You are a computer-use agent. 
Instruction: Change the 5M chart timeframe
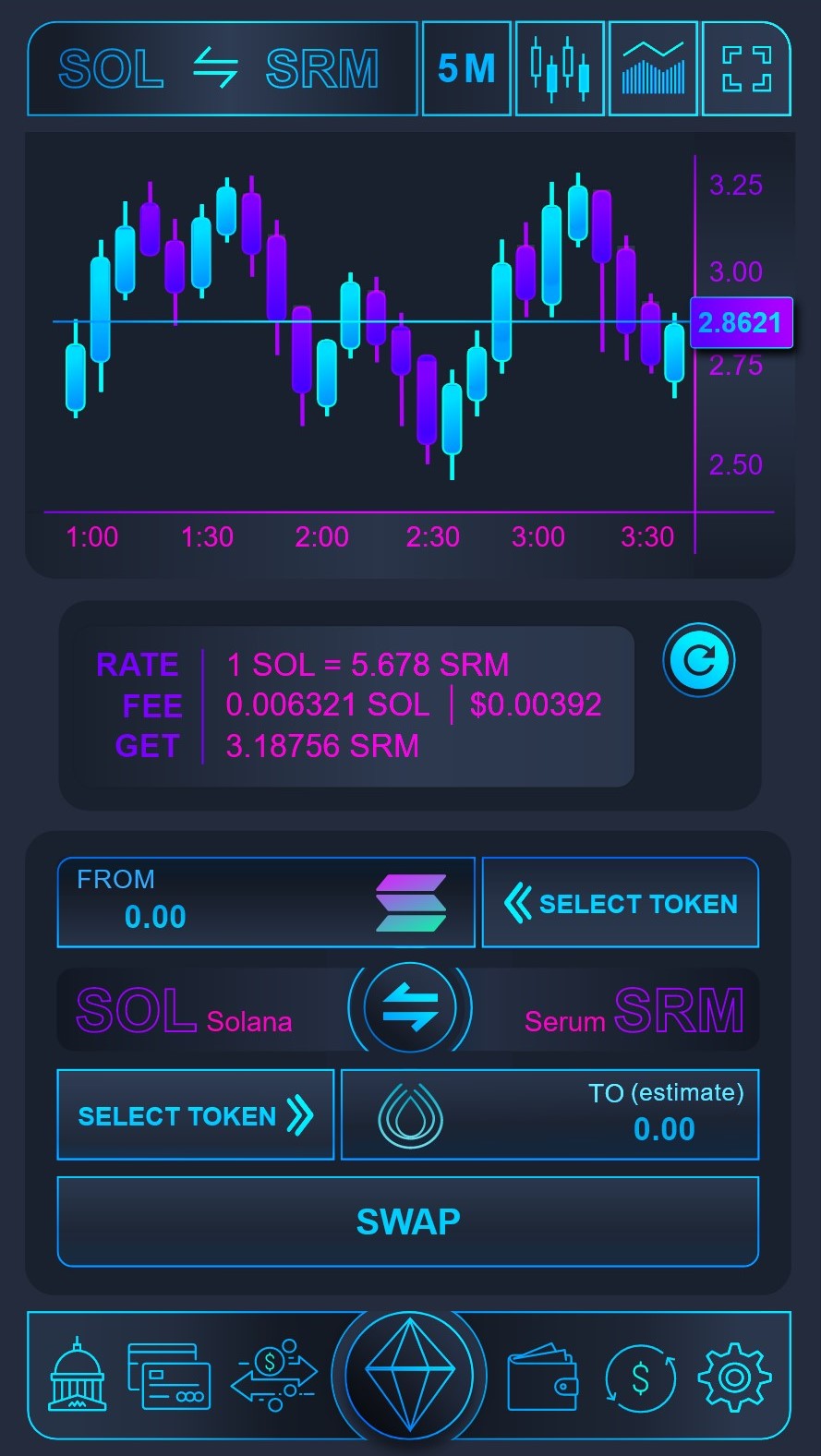pos(466,69)
